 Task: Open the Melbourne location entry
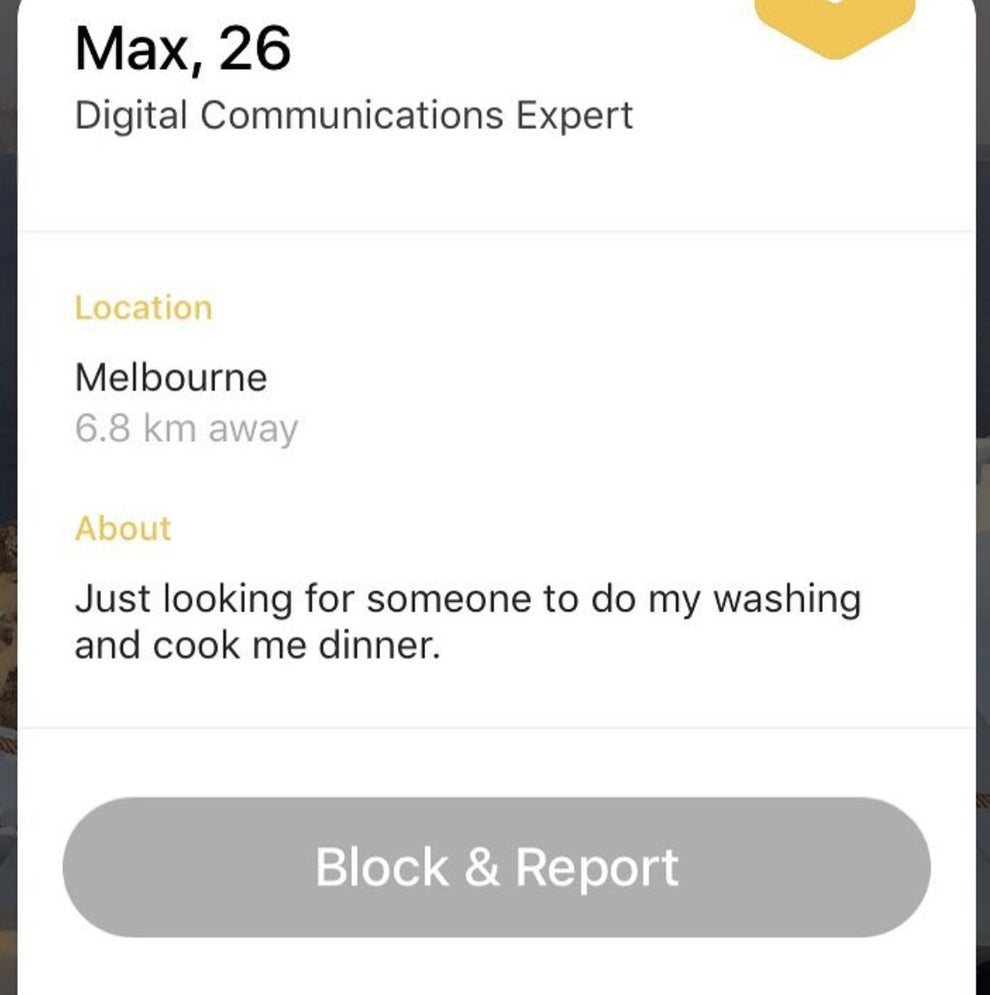pyautogui.click(x=171, y=377)
